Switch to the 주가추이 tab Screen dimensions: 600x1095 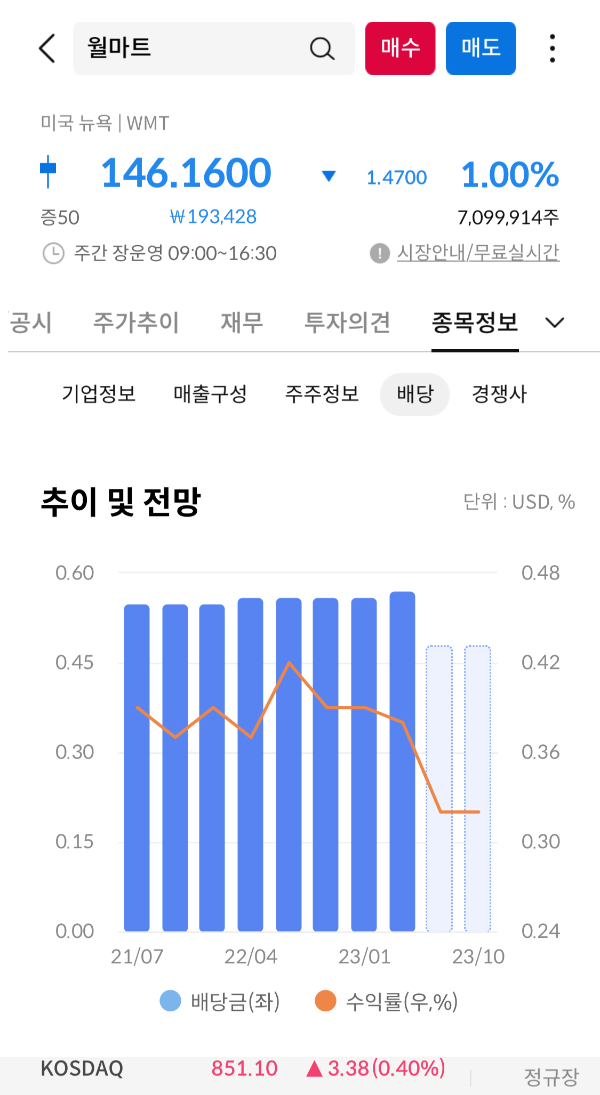pos(136,323)
